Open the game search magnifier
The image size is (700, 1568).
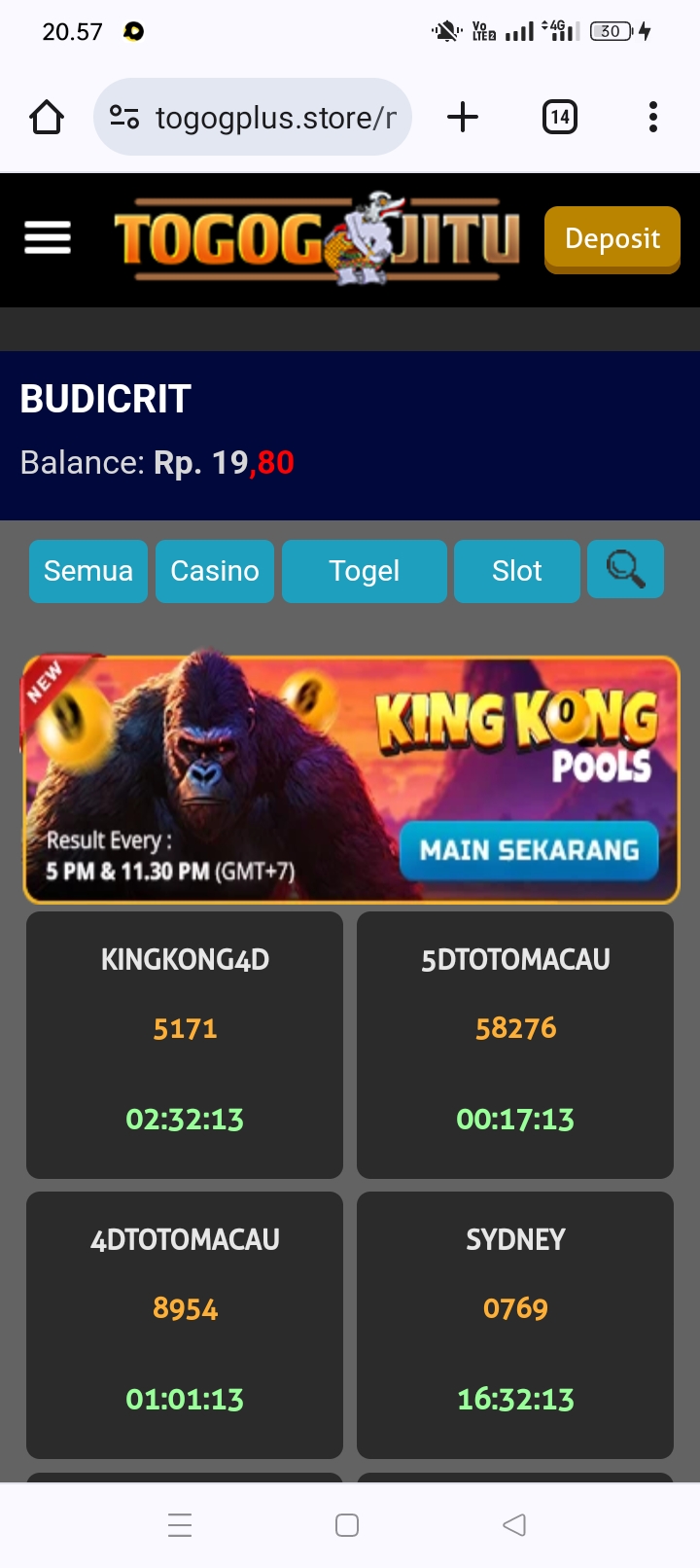625,569
